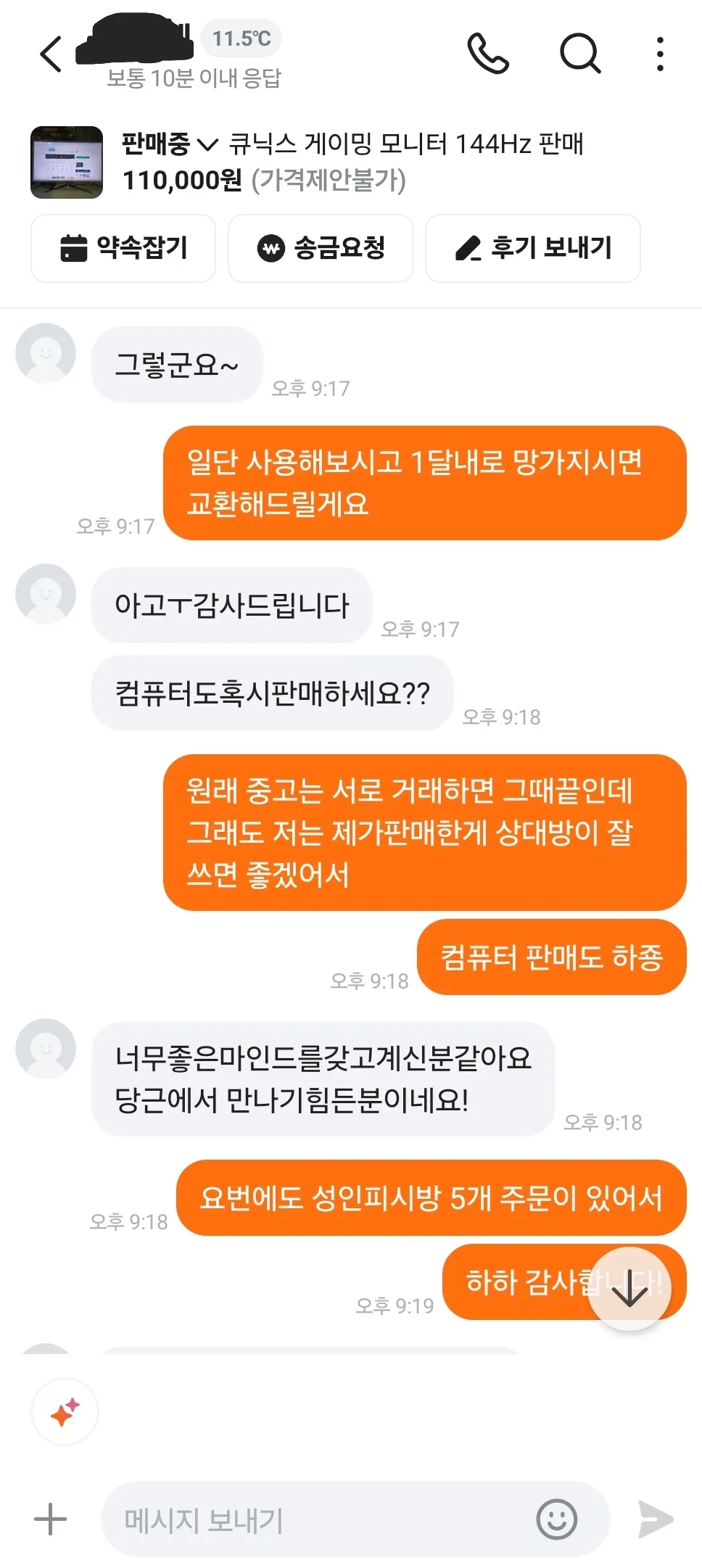This screenshot has height=1568, width=702.
Task: Click the monitor product thumbnail
Action: [x=67, y=162]
